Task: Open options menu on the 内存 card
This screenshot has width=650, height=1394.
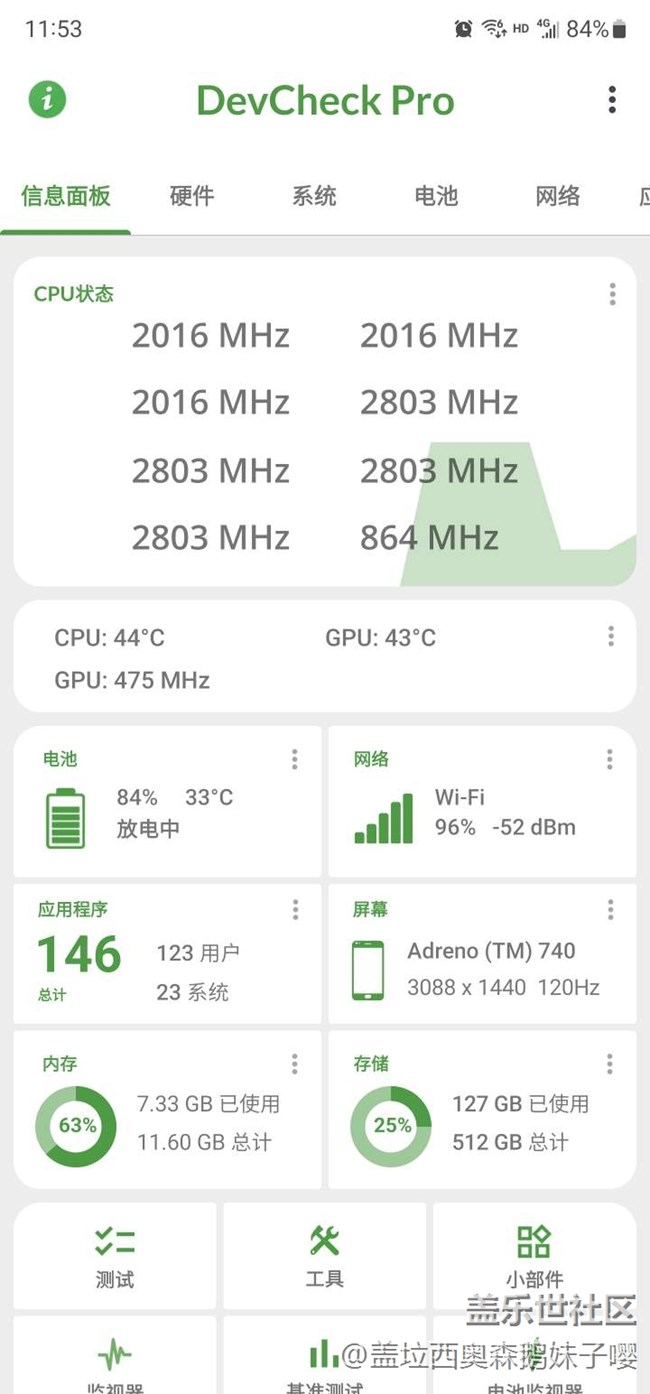Action: tap(294, 1063)
